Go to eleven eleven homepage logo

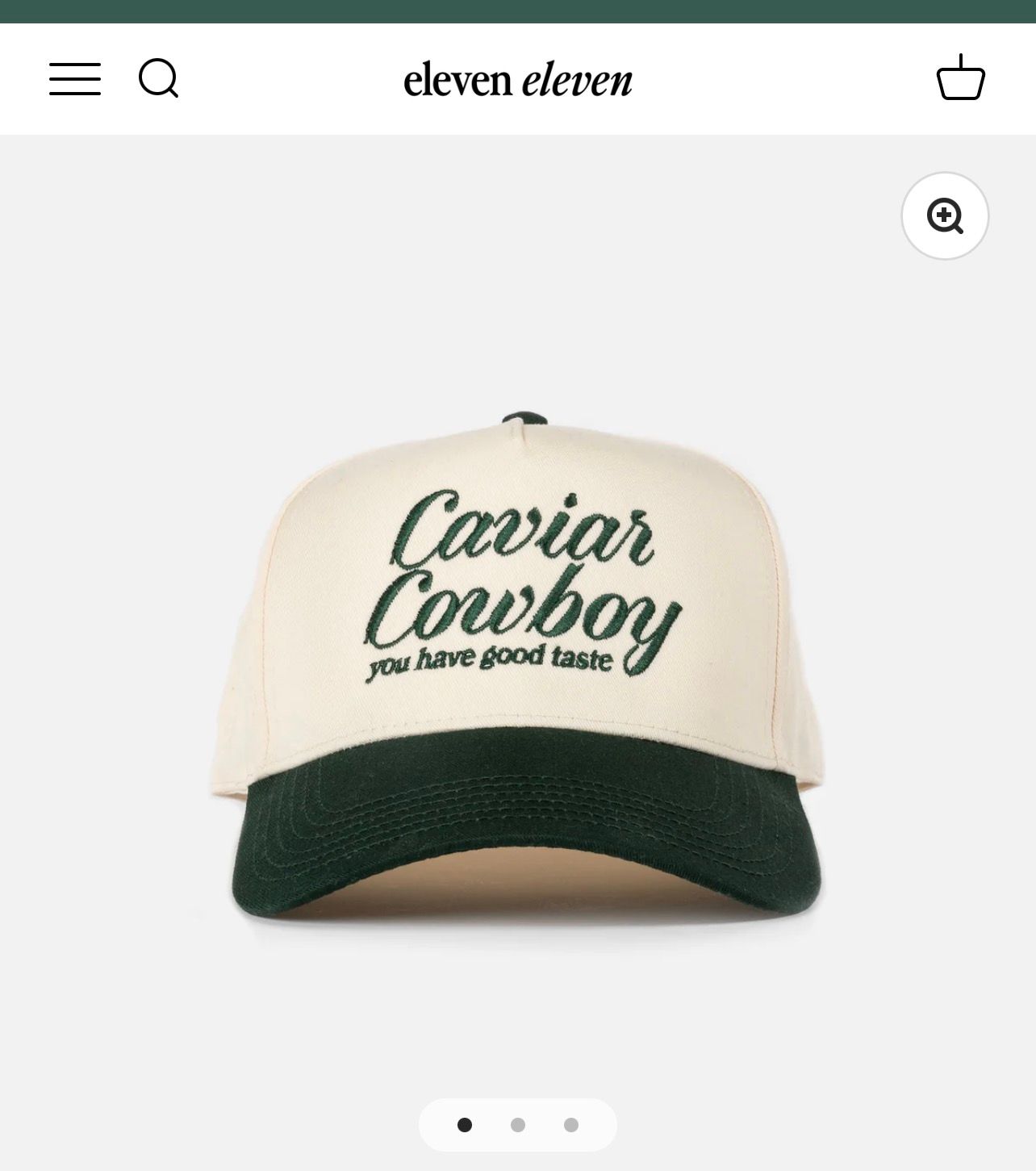point(517,80)
